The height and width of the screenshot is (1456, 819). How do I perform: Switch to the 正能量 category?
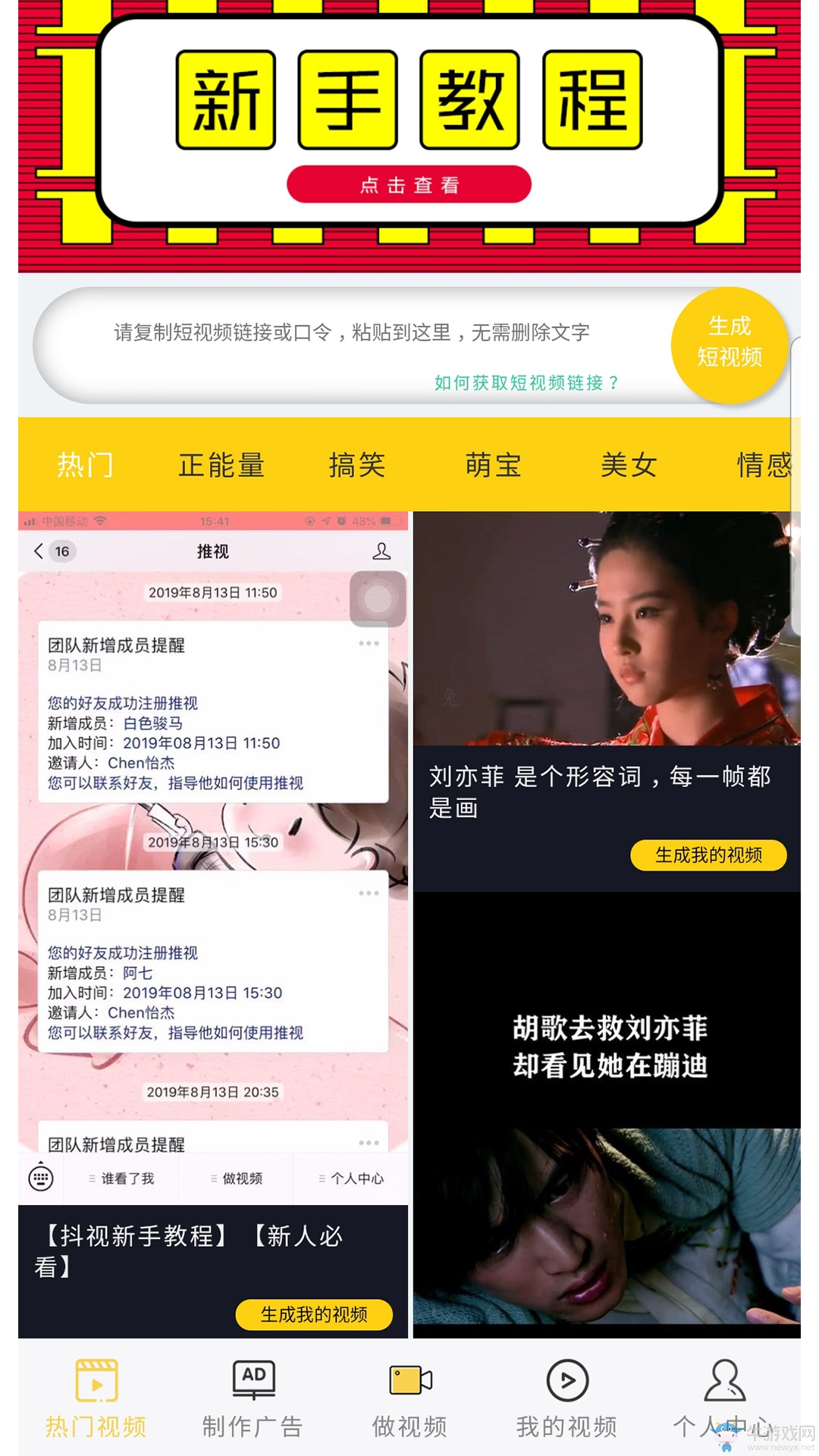coord(221,465)
